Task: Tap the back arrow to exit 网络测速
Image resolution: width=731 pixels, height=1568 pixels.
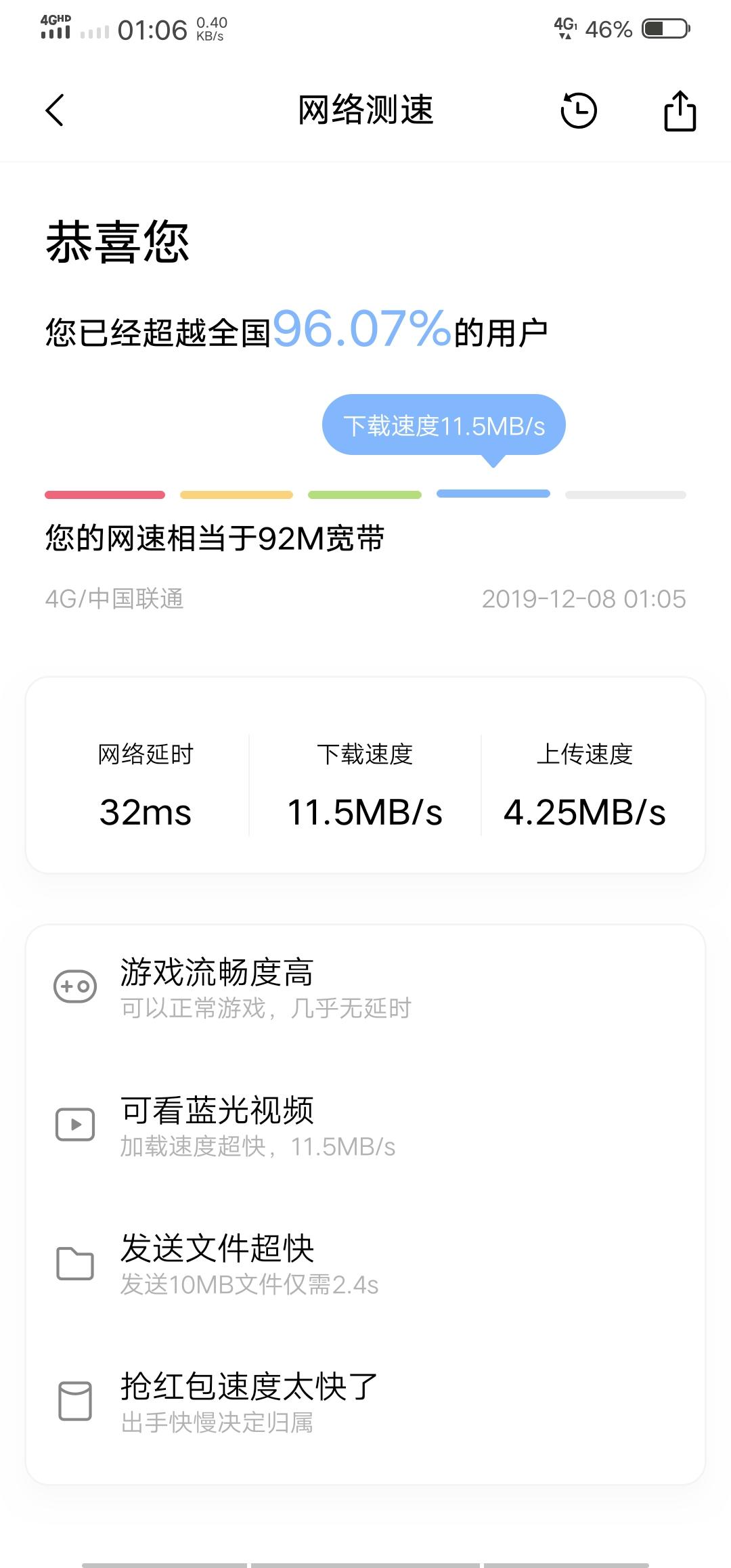Action: click(54, 110)
